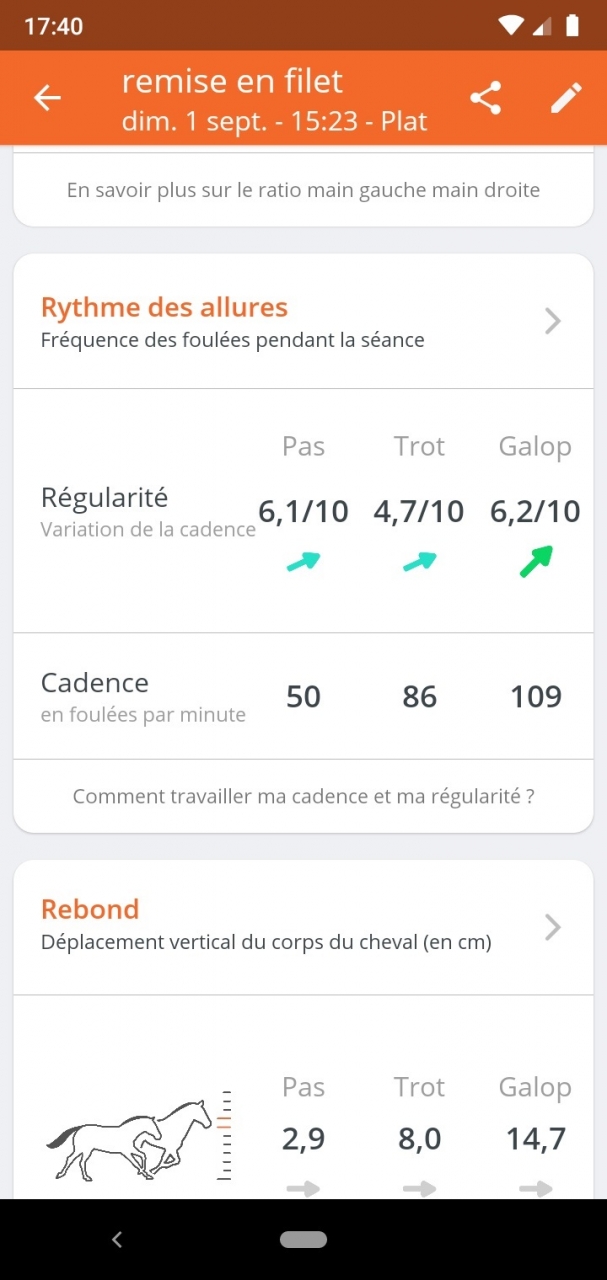
Task: Expand the Rebond details
Action: point(552,928)
